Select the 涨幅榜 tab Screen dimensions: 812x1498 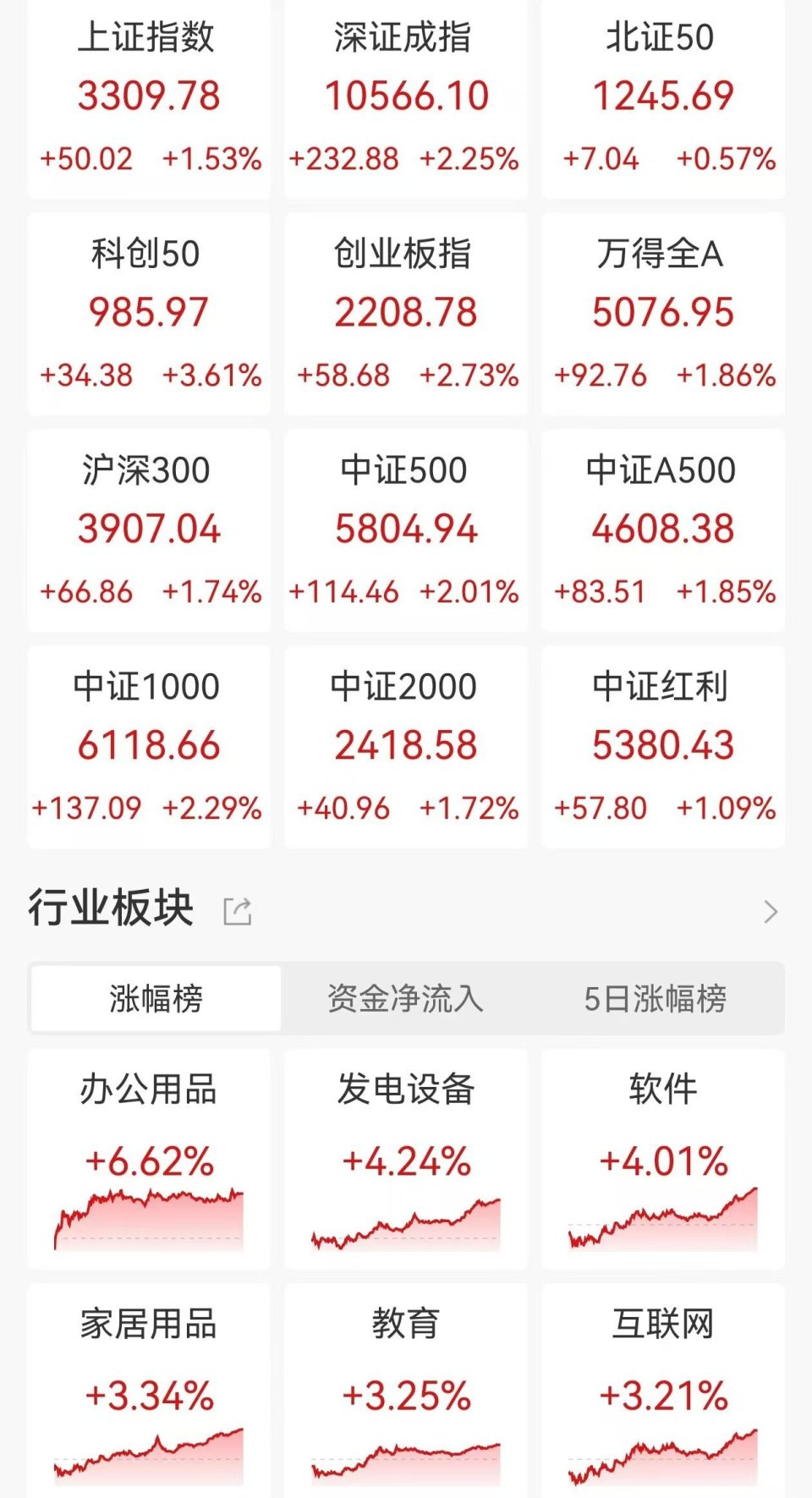pyautogui.click(x=153, y=998)
